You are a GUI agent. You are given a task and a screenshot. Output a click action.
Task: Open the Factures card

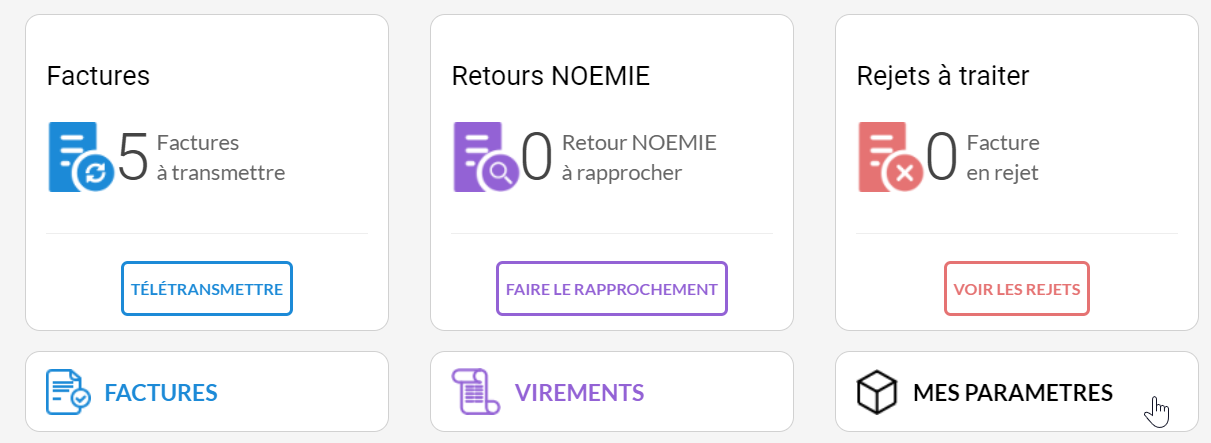(206, 392)
